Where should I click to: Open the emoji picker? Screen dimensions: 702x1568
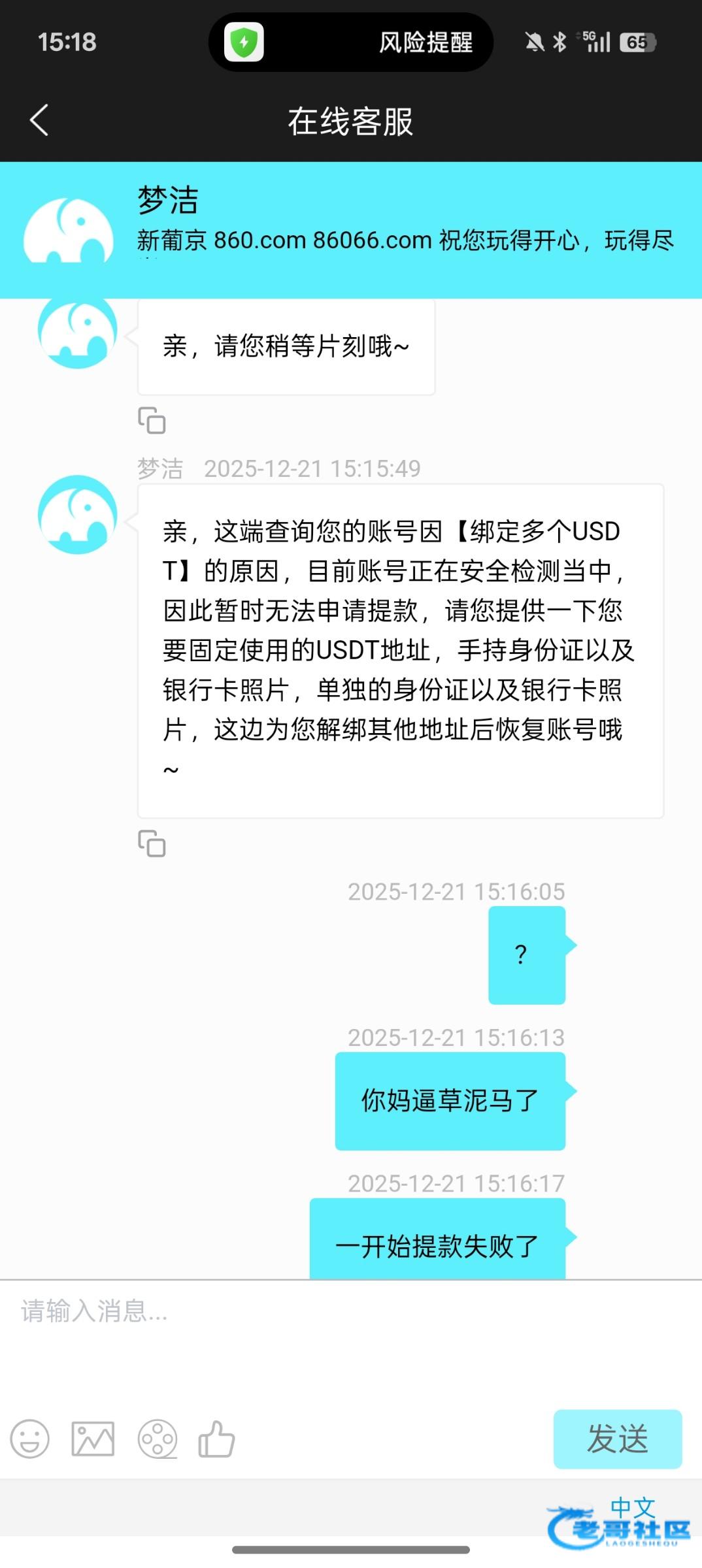[30, 1439]
